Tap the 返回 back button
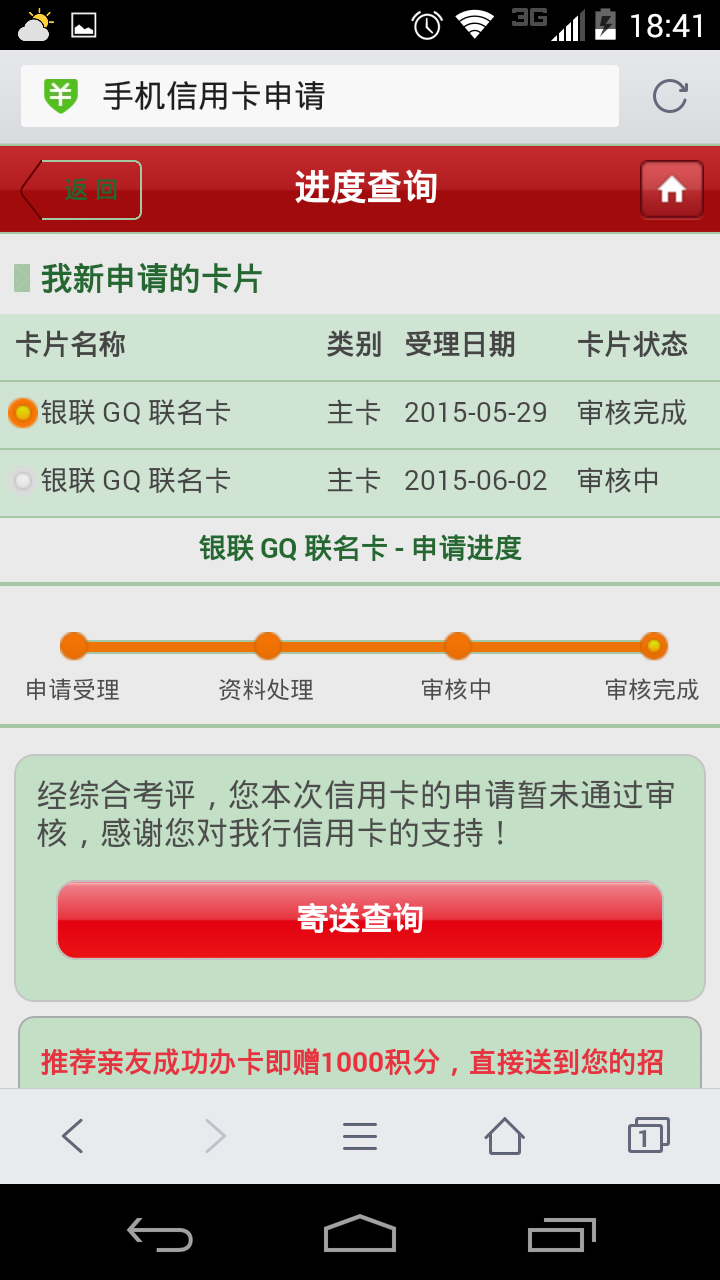The image size is (720, 1280). pos(81,189)
